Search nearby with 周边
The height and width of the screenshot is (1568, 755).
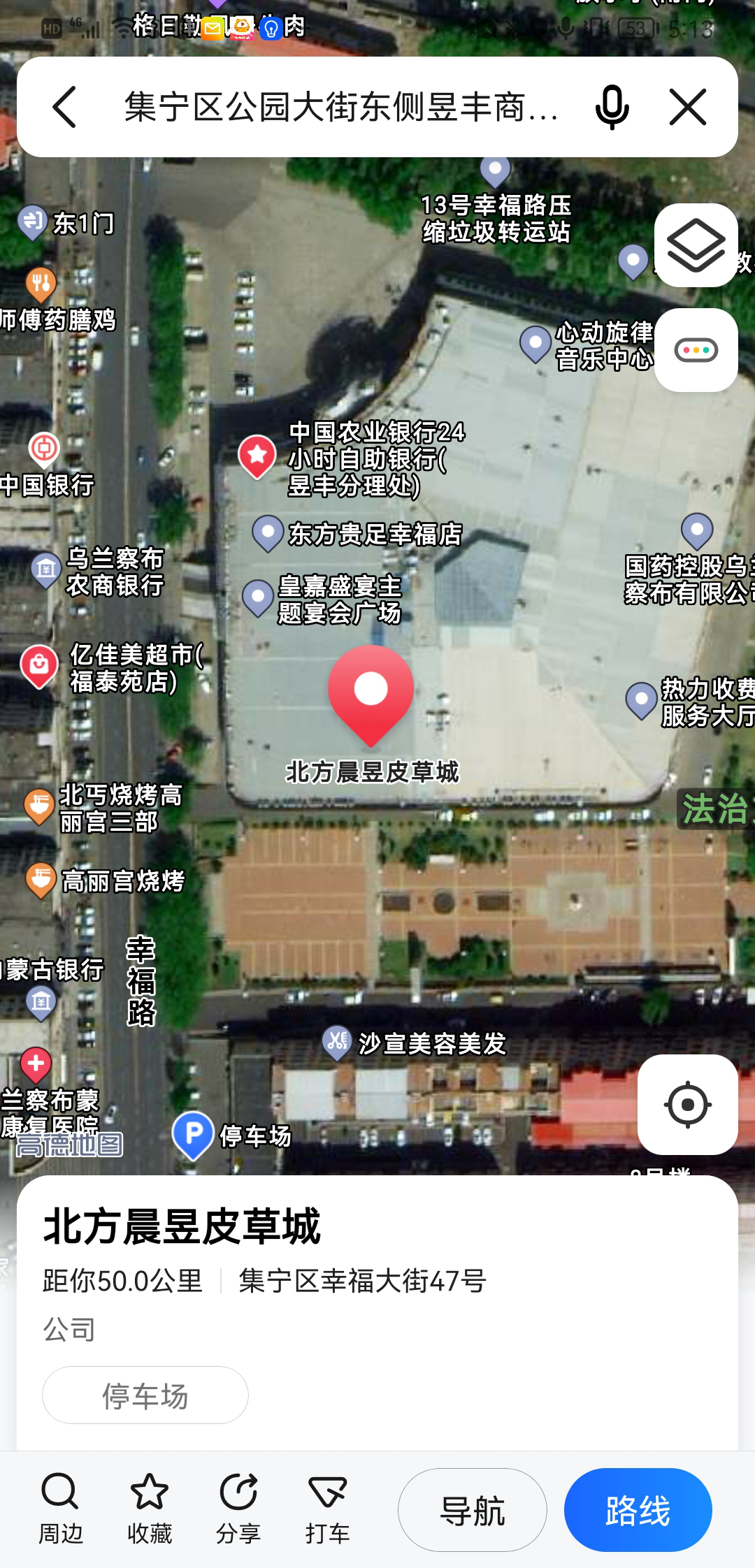coord(60,1509)
